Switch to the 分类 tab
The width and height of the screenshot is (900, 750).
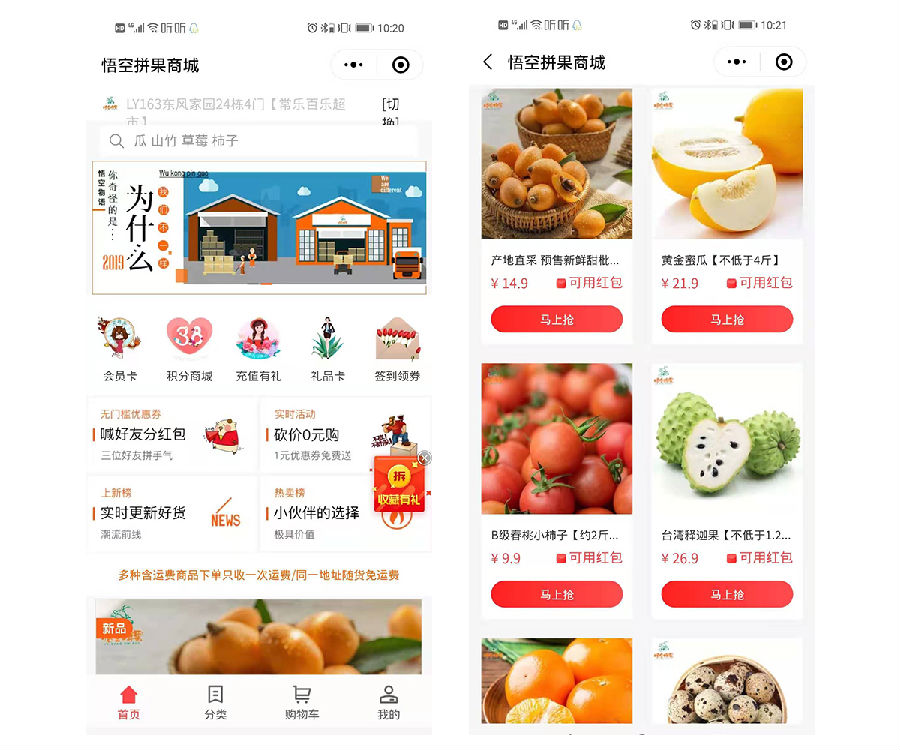tap(215, 703)
